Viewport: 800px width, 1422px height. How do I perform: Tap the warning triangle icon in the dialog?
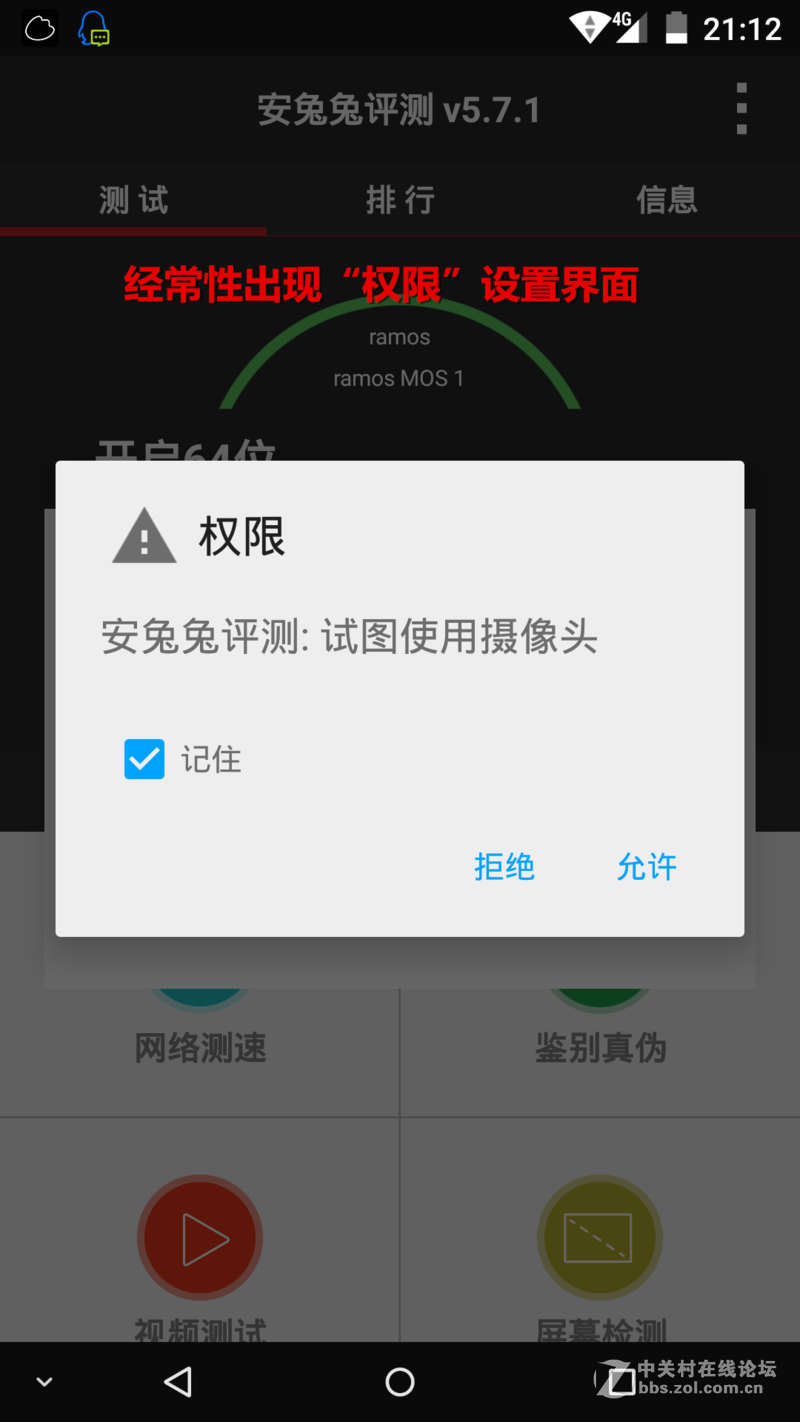(x=144, y=536)
